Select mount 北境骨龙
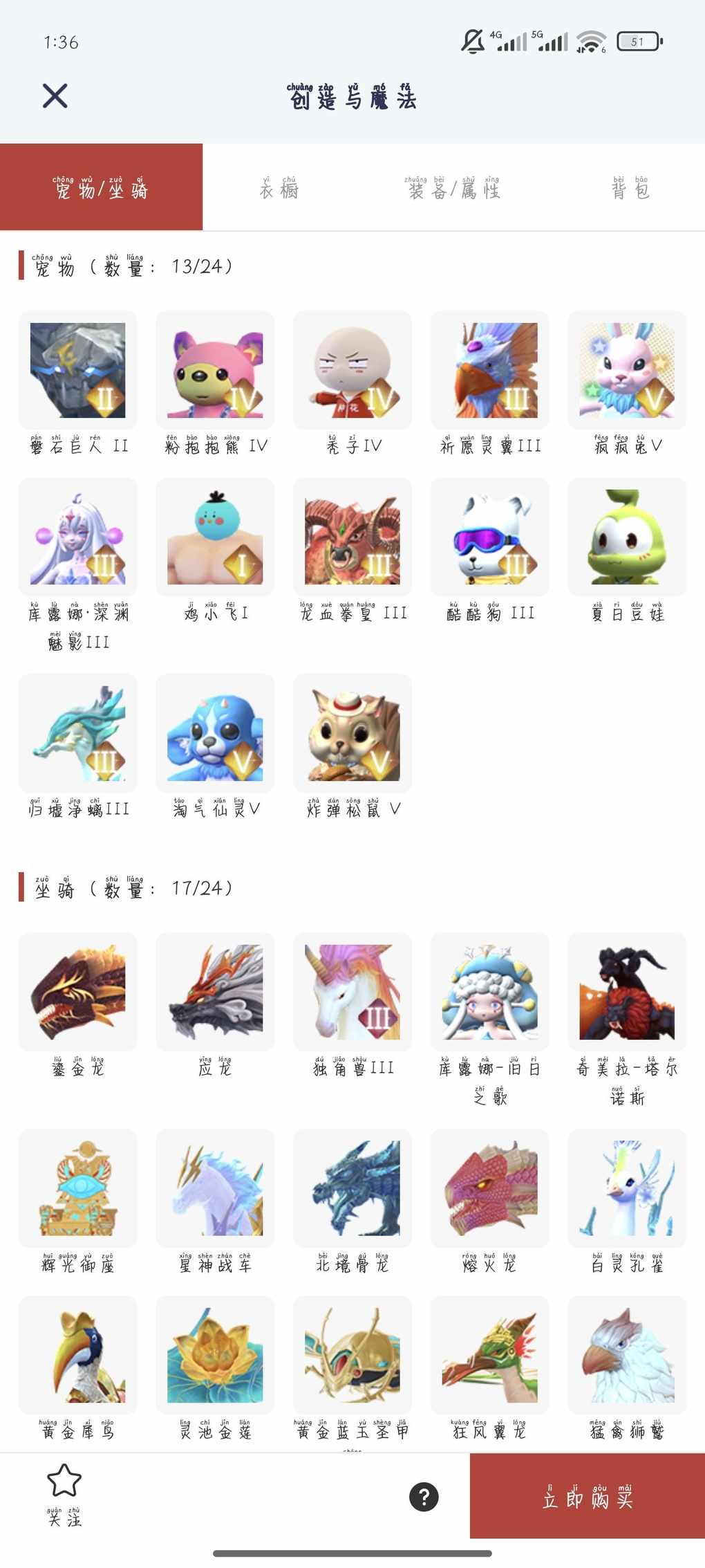Image resolution: width=705 pixels, height=1568 pixels. click(352, 1189)
